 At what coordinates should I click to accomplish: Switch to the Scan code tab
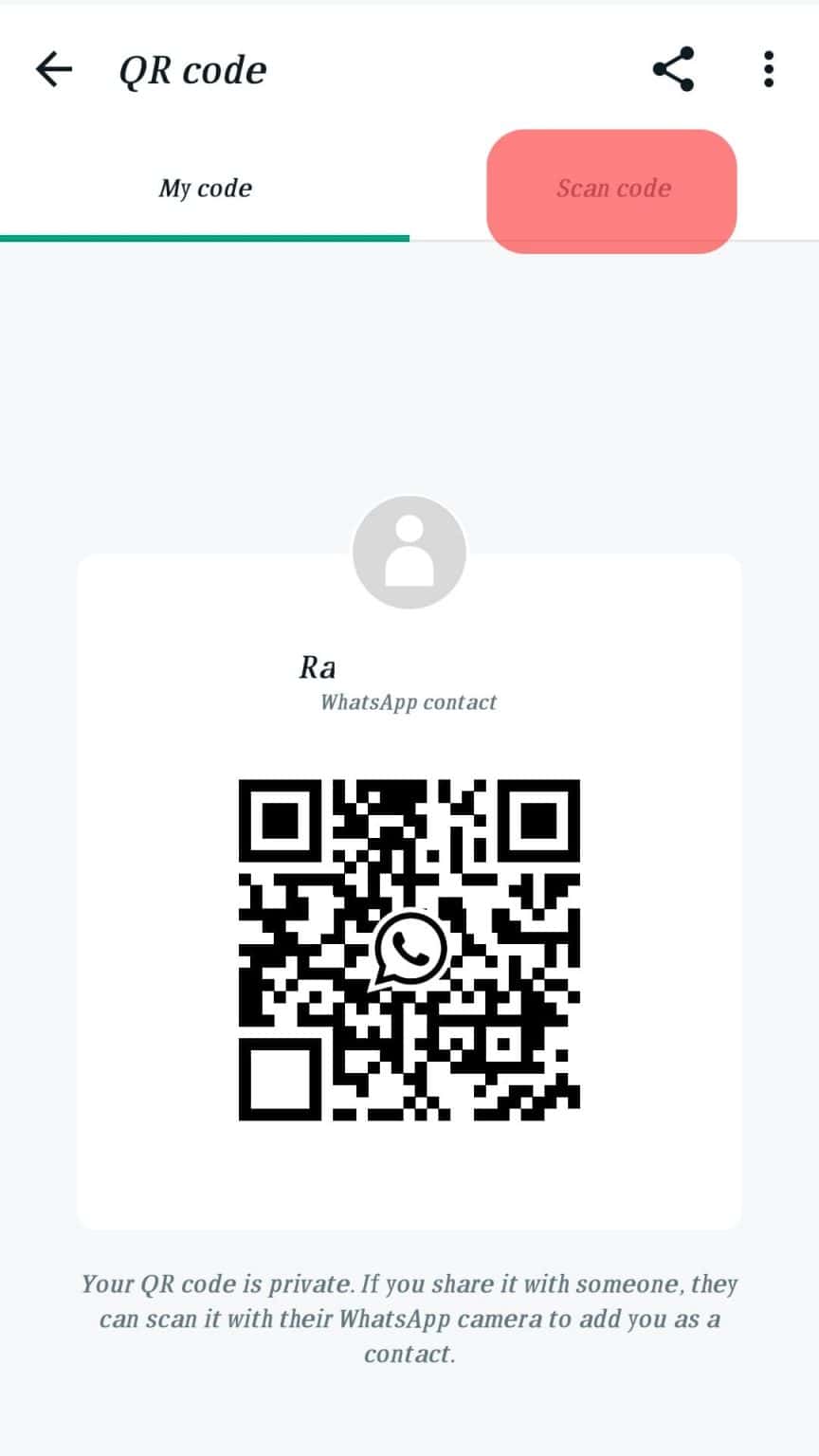612,190
